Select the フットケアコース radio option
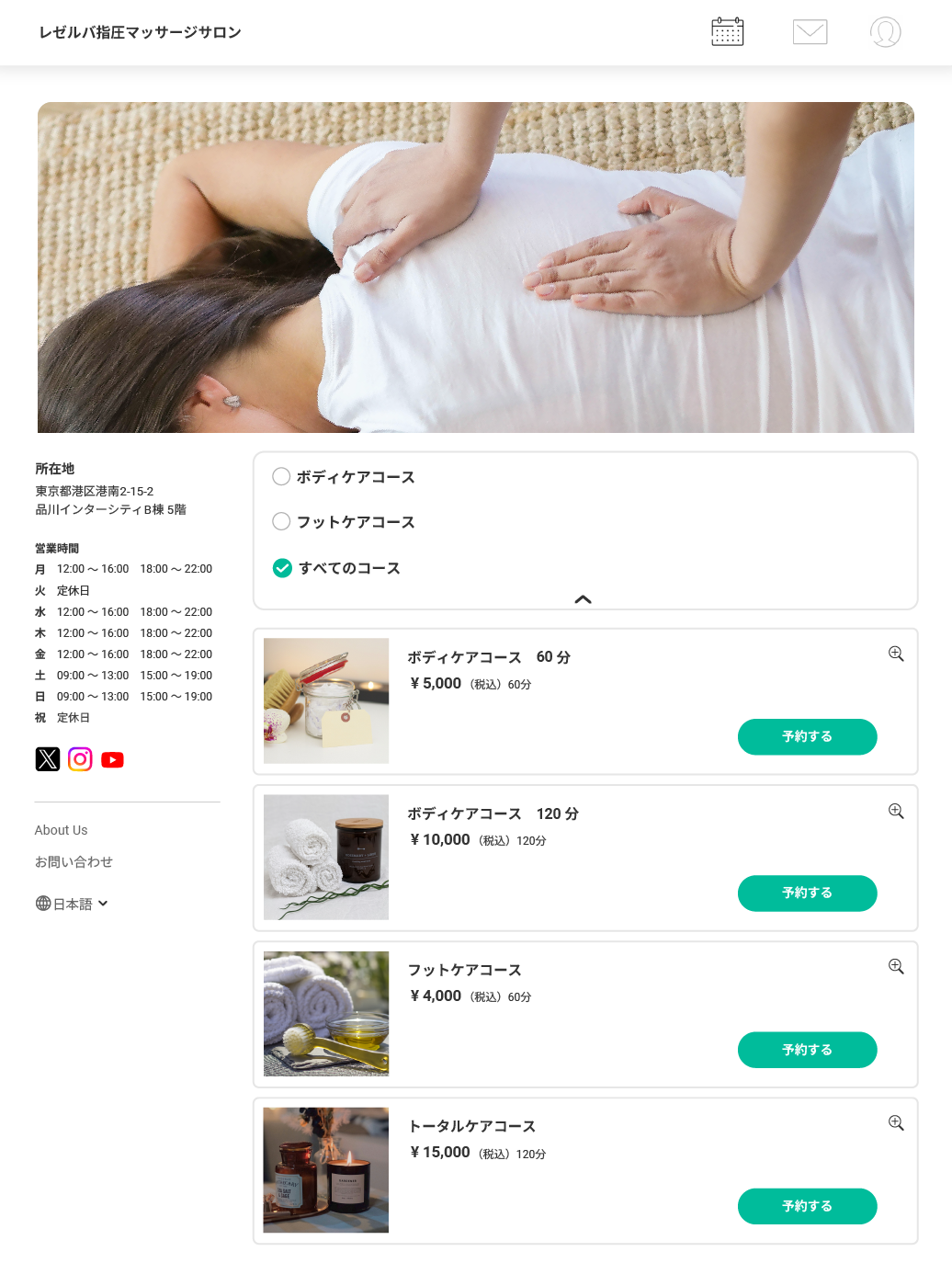Image resolution: width=952 pixels, height=1263 pixels. click(x=281, y=522)
